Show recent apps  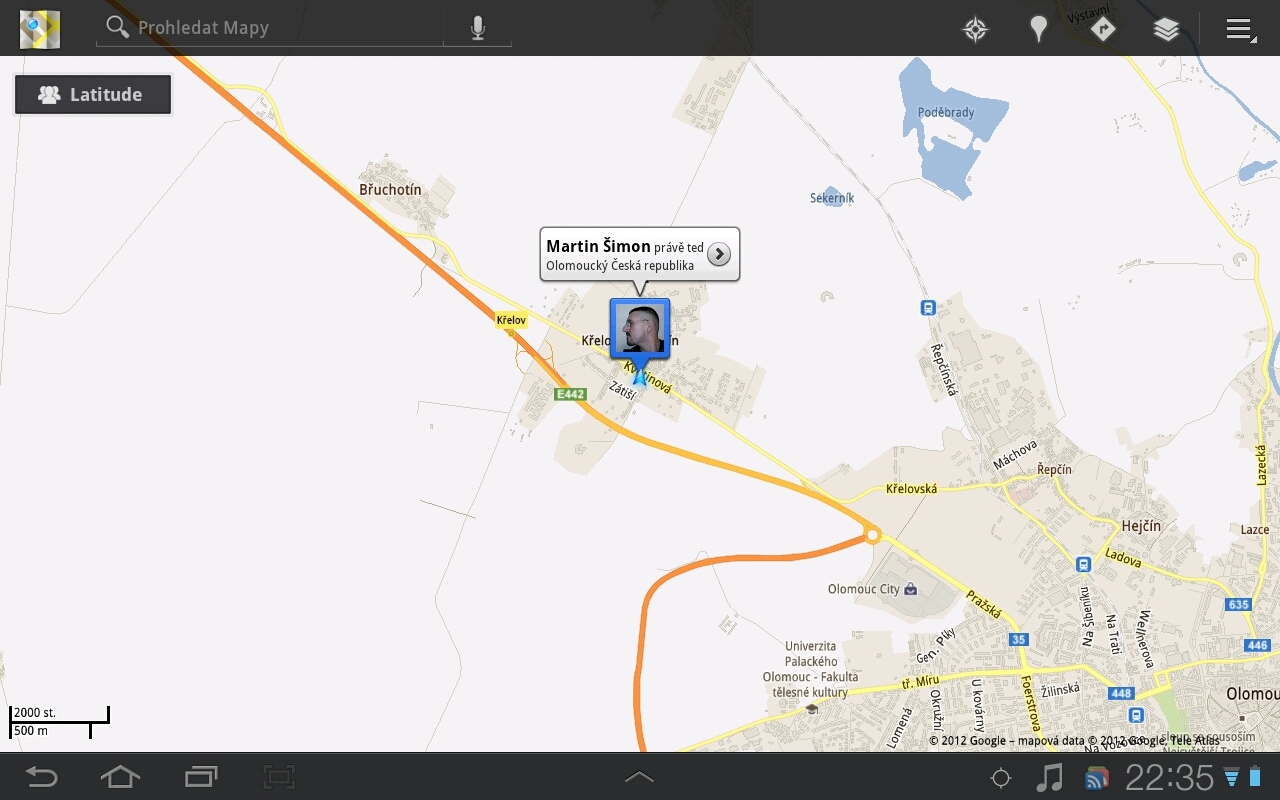(x=201, y=777)
